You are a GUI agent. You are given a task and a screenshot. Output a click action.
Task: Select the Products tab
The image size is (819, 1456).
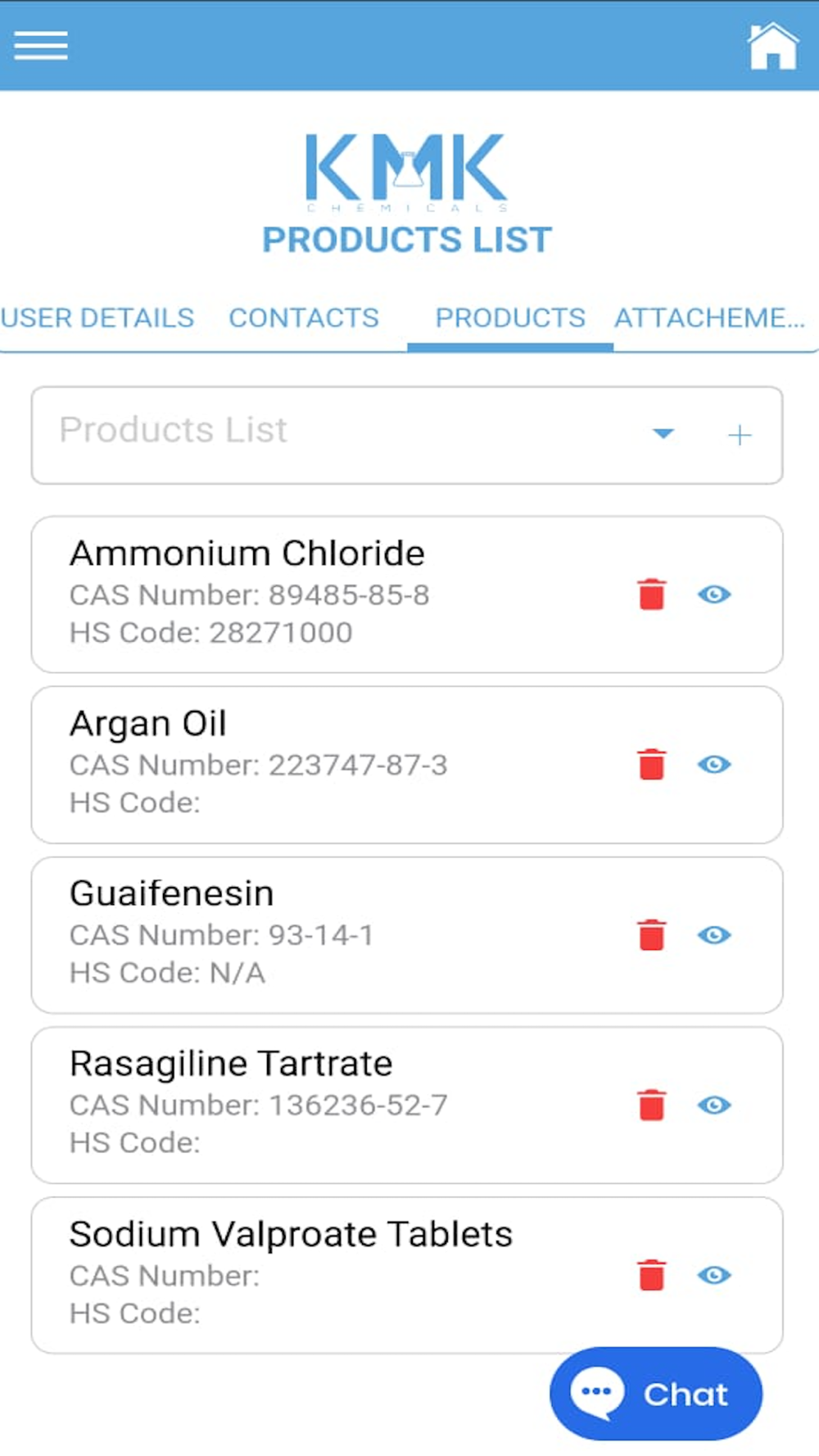coord(510,318)
